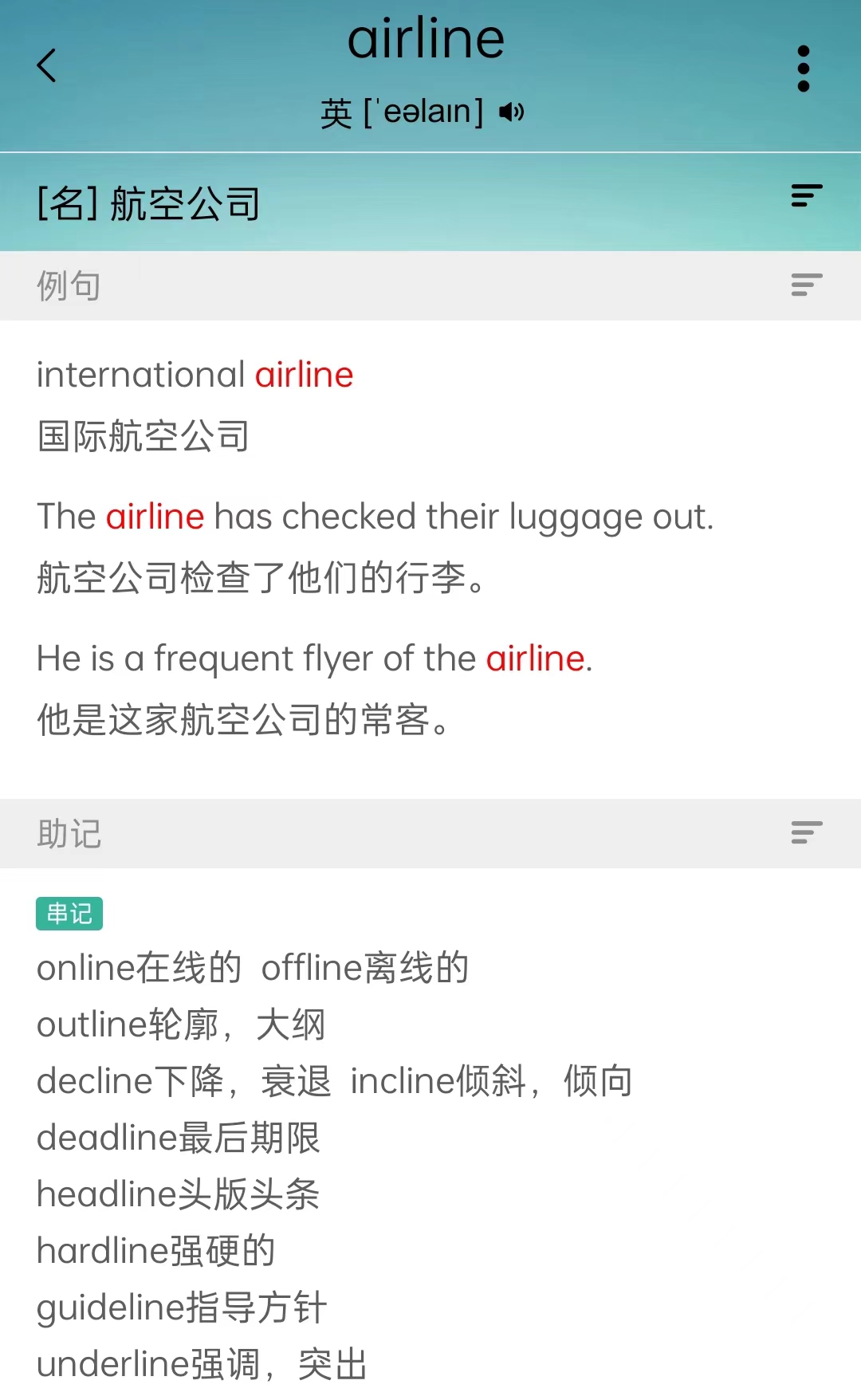Collapse the 助记 section
861x1400 pixels.
[806, 832]
